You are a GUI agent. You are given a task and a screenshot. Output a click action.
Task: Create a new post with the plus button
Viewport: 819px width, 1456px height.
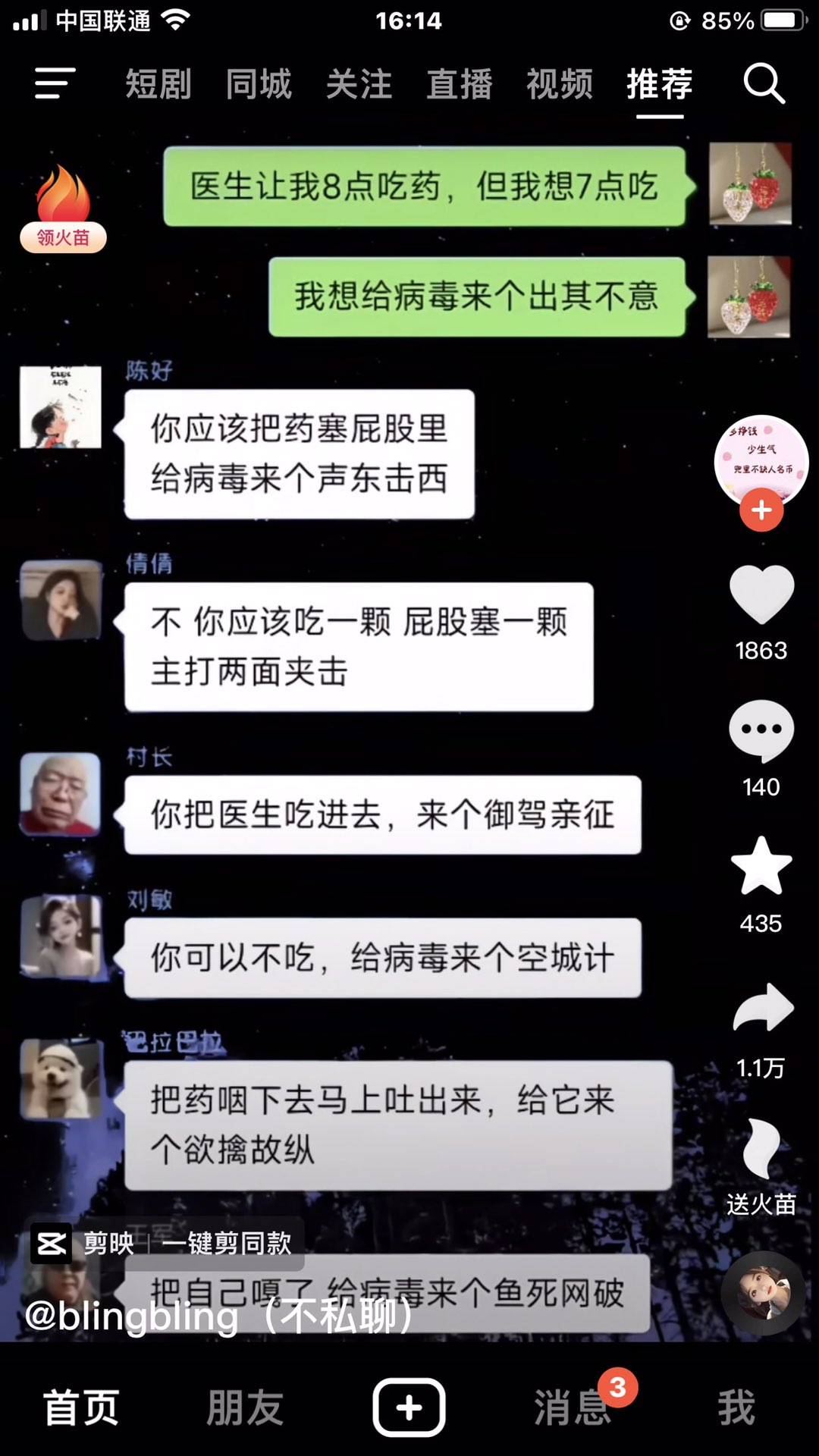coord(409,1407)
